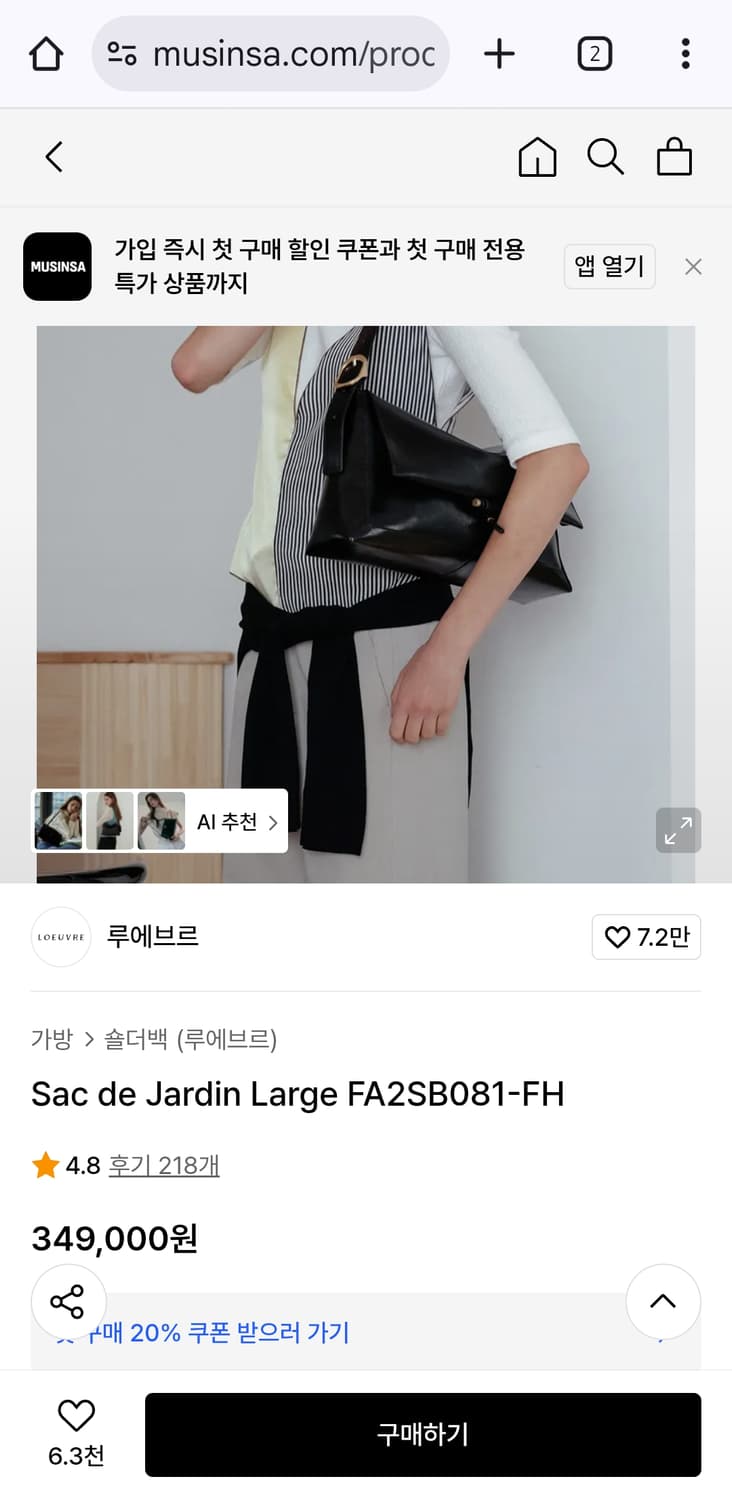Expand the product image to fullscreen

(678, 830)
